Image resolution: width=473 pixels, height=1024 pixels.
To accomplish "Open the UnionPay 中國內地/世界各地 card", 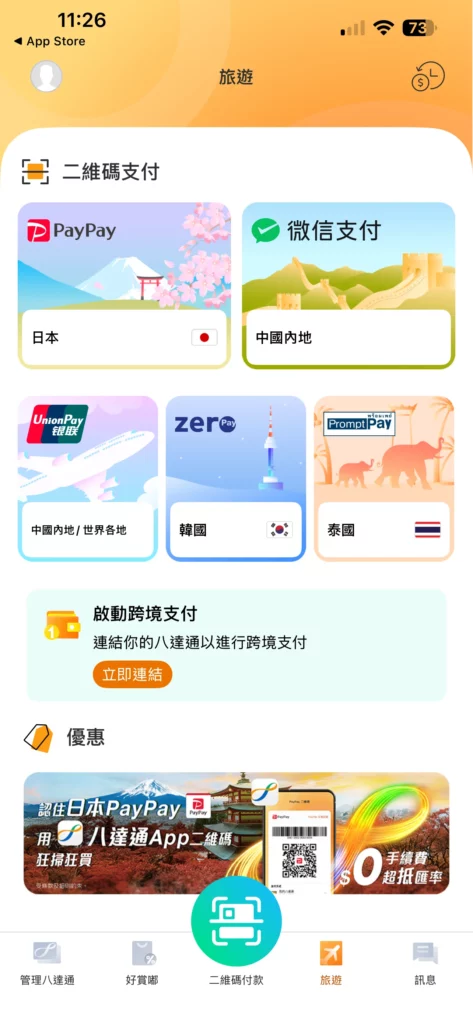I will point(88,479).
